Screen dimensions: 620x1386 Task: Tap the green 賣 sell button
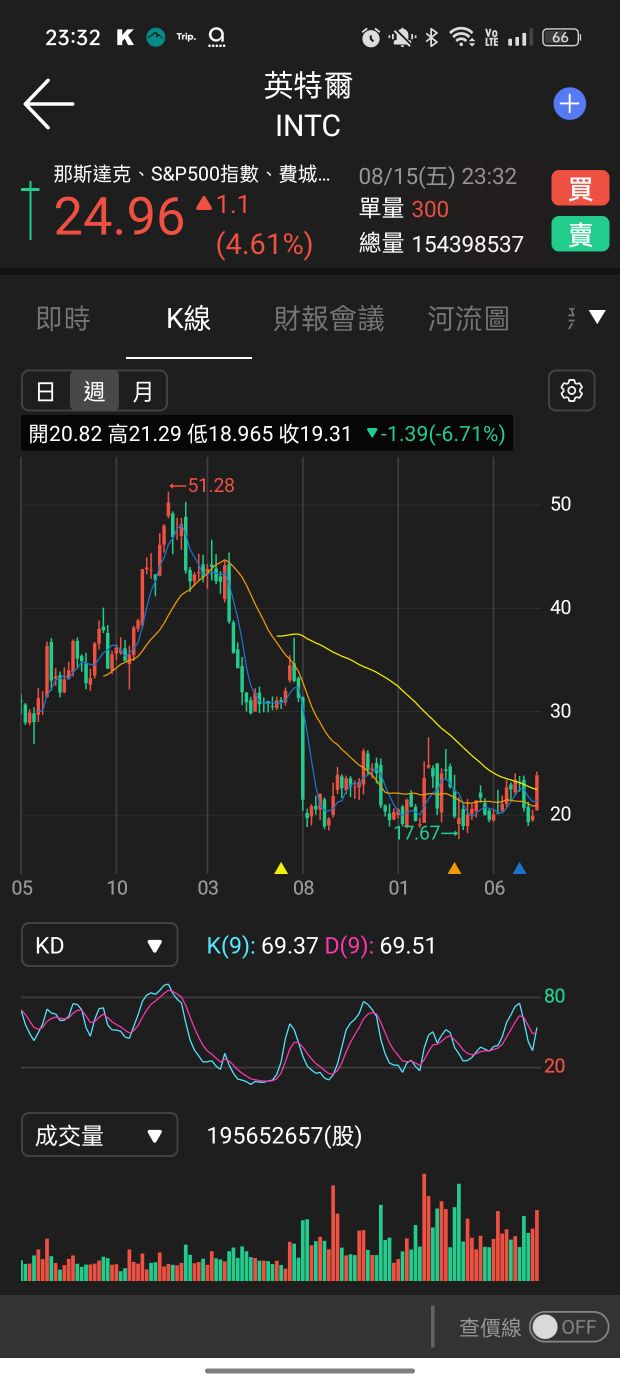pos(580,234)
